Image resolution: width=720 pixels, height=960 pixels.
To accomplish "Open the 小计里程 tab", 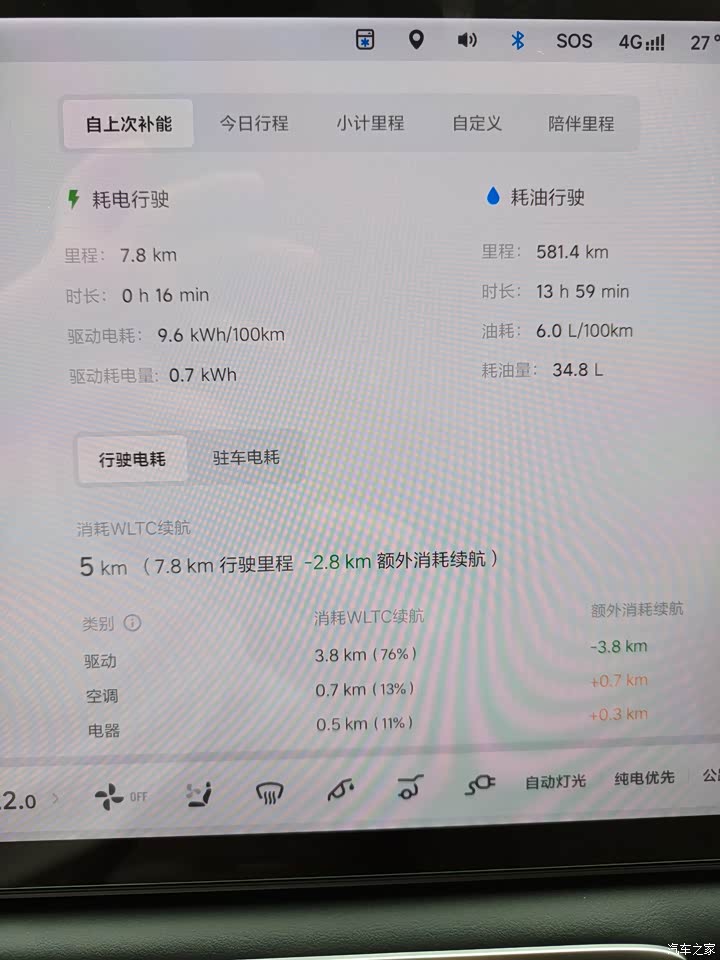I will pos(370,124).
